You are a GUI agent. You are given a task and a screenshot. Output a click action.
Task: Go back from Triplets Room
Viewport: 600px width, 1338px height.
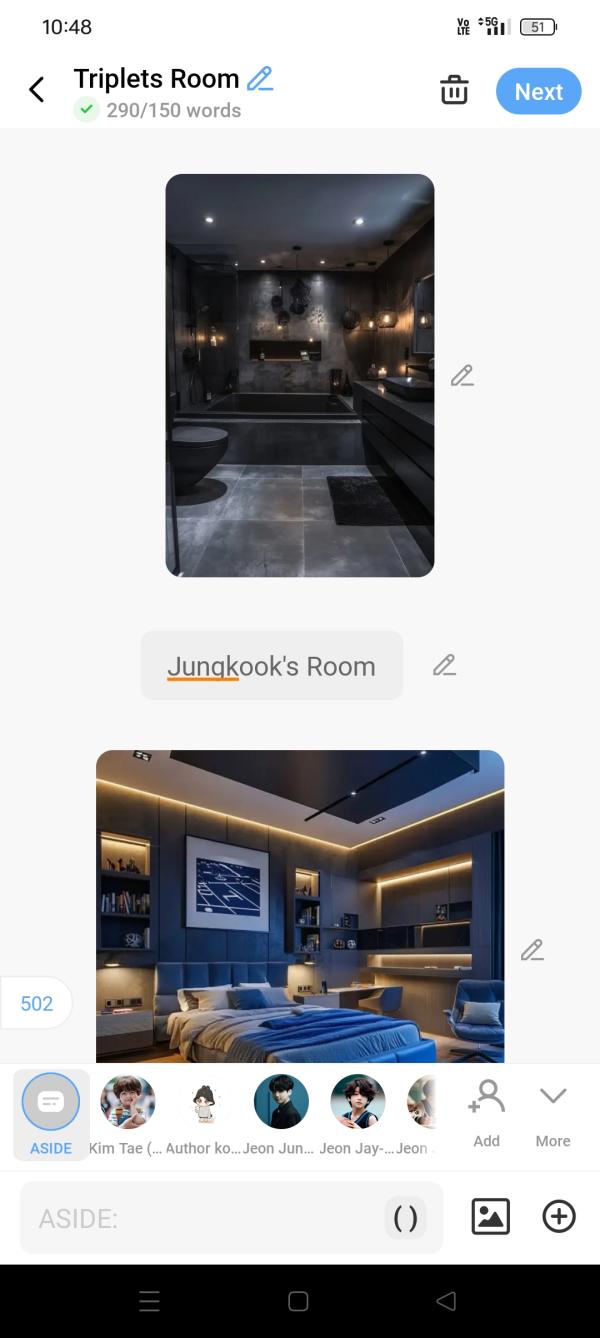click(37, 90)
